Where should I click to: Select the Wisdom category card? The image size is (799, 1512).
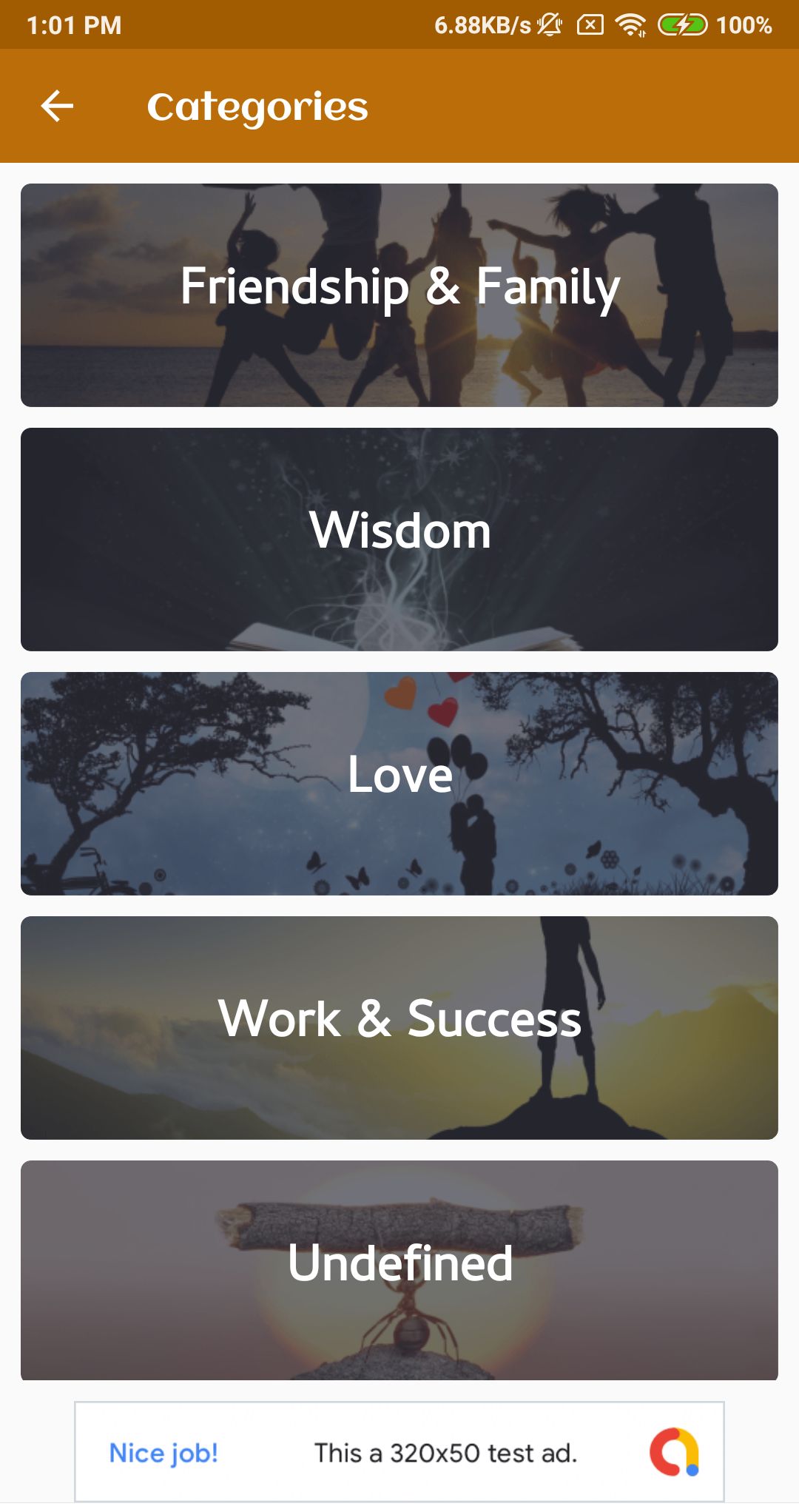tap(399, 540)
